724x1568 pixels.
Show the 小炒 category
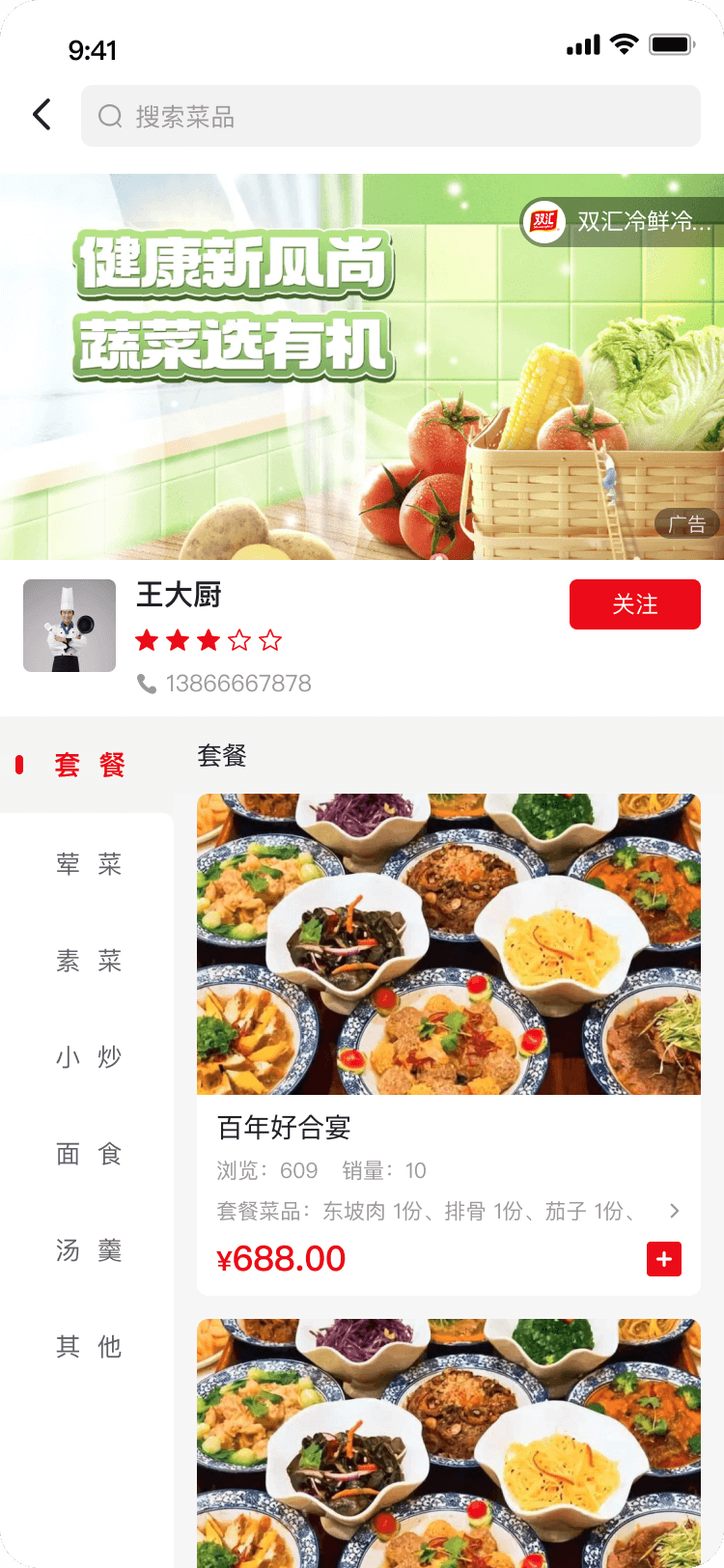[x=89, y=1057]
